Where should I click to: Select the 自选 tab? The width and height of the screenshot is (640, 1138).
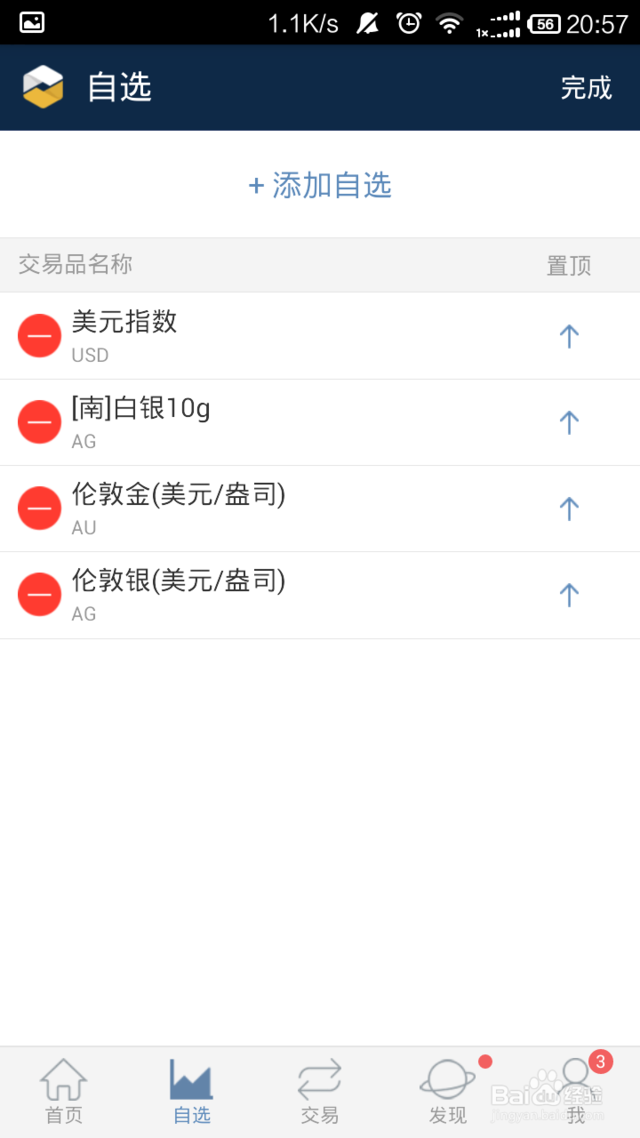pos(192,1092)
